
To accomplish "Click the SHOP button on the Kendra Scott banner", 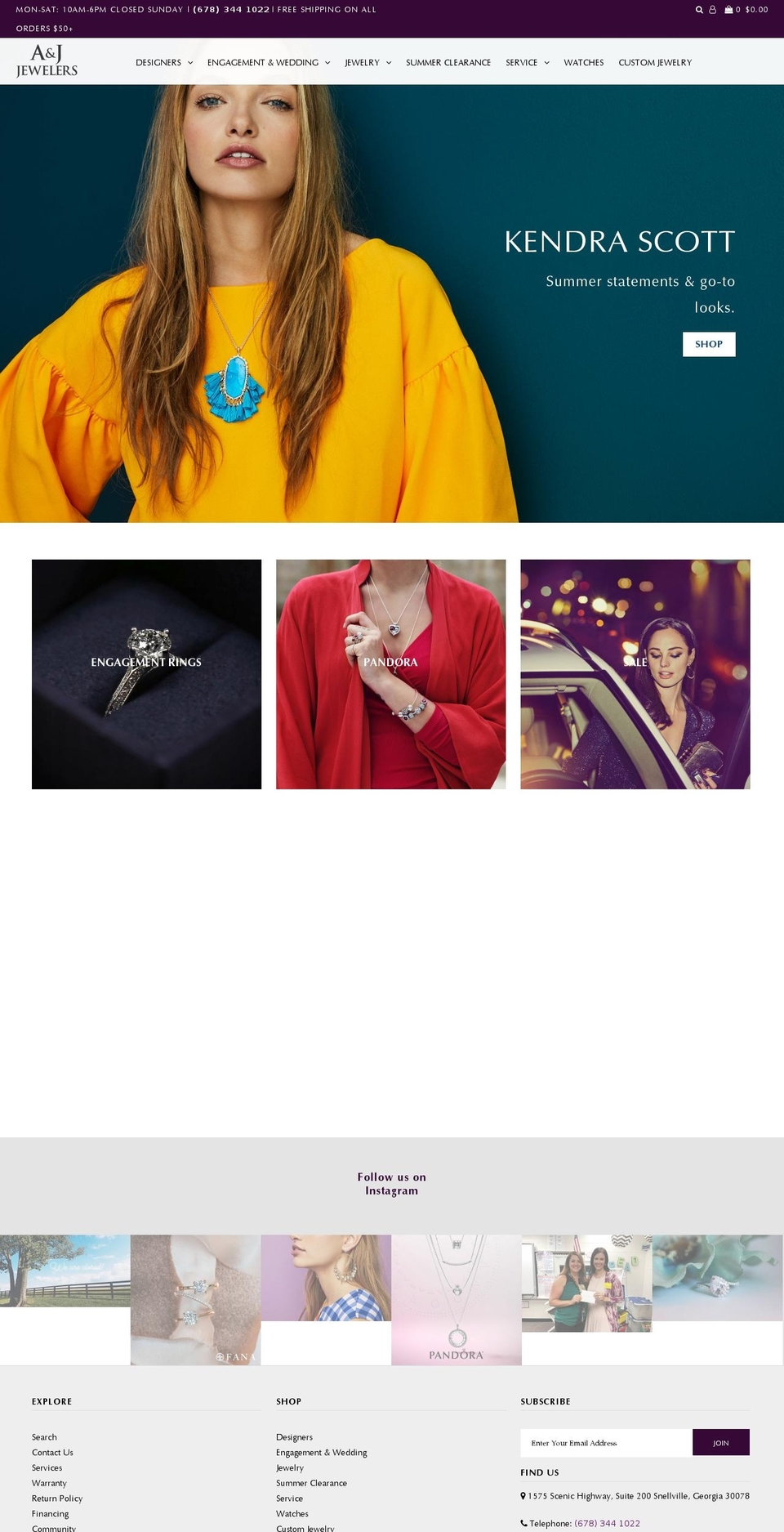I will 708,344.
